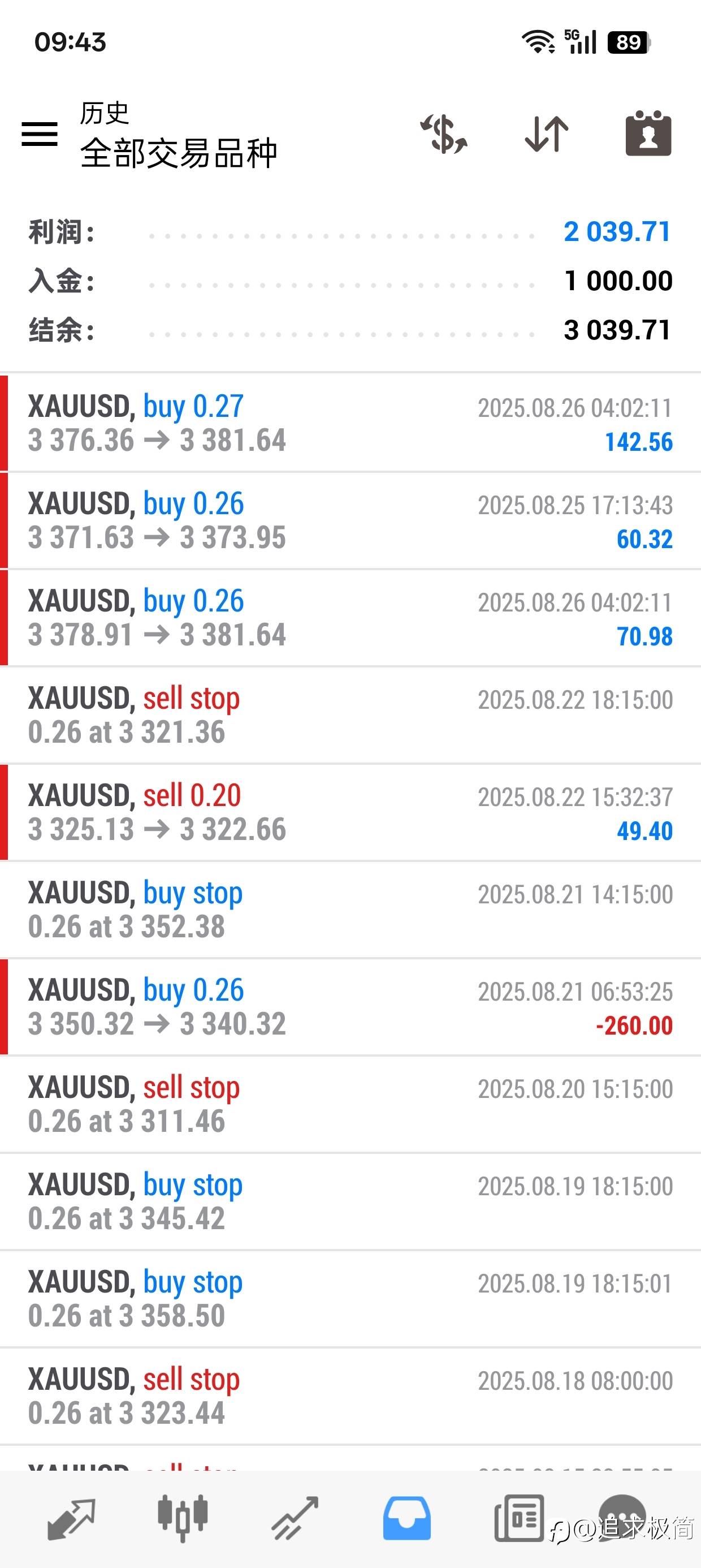
Task: Open the sell 0.20 trade with 49.40 profit
Action: click(x=350, y=813)
